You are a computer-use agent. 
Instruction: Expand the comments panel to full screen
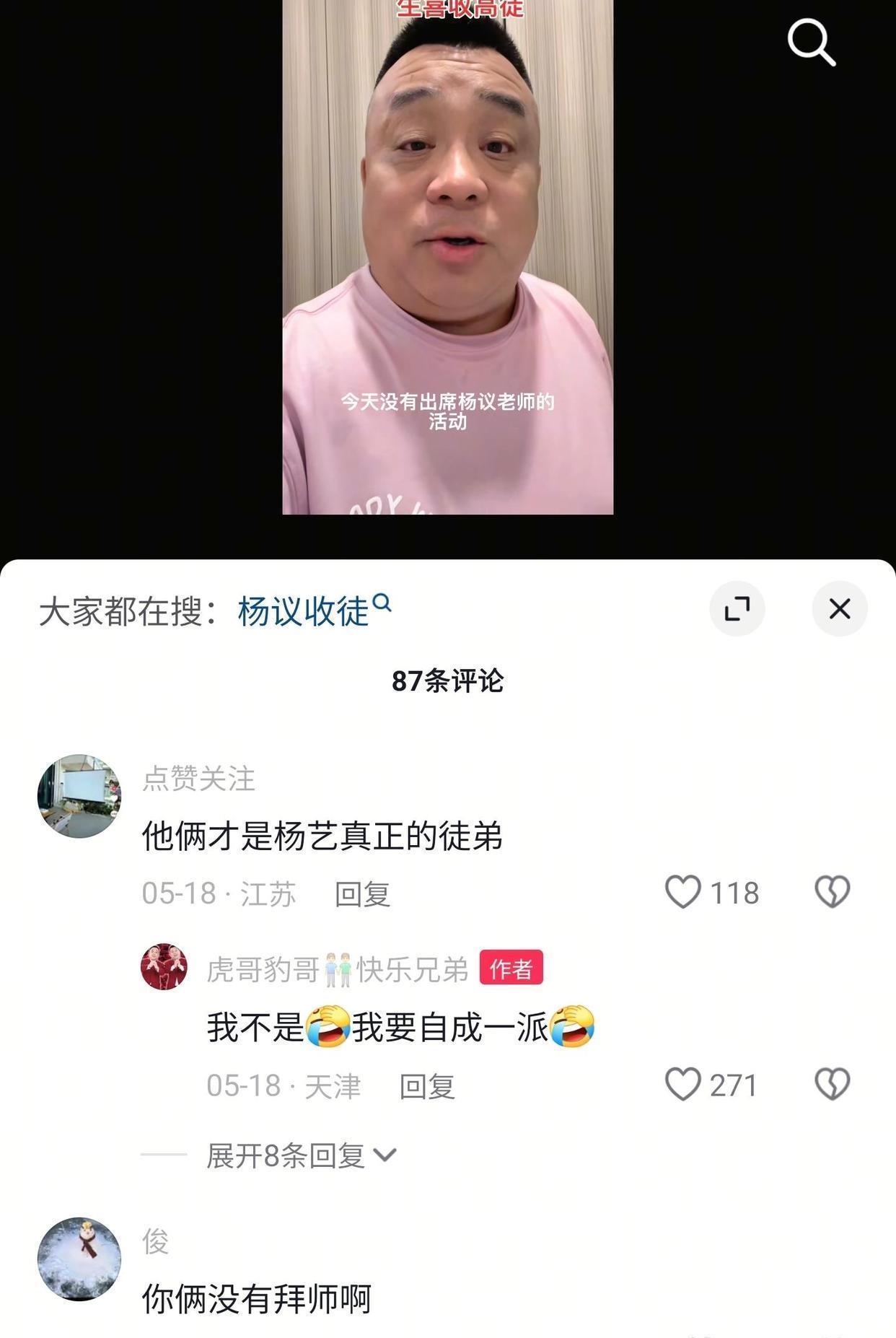pos(737,608)
